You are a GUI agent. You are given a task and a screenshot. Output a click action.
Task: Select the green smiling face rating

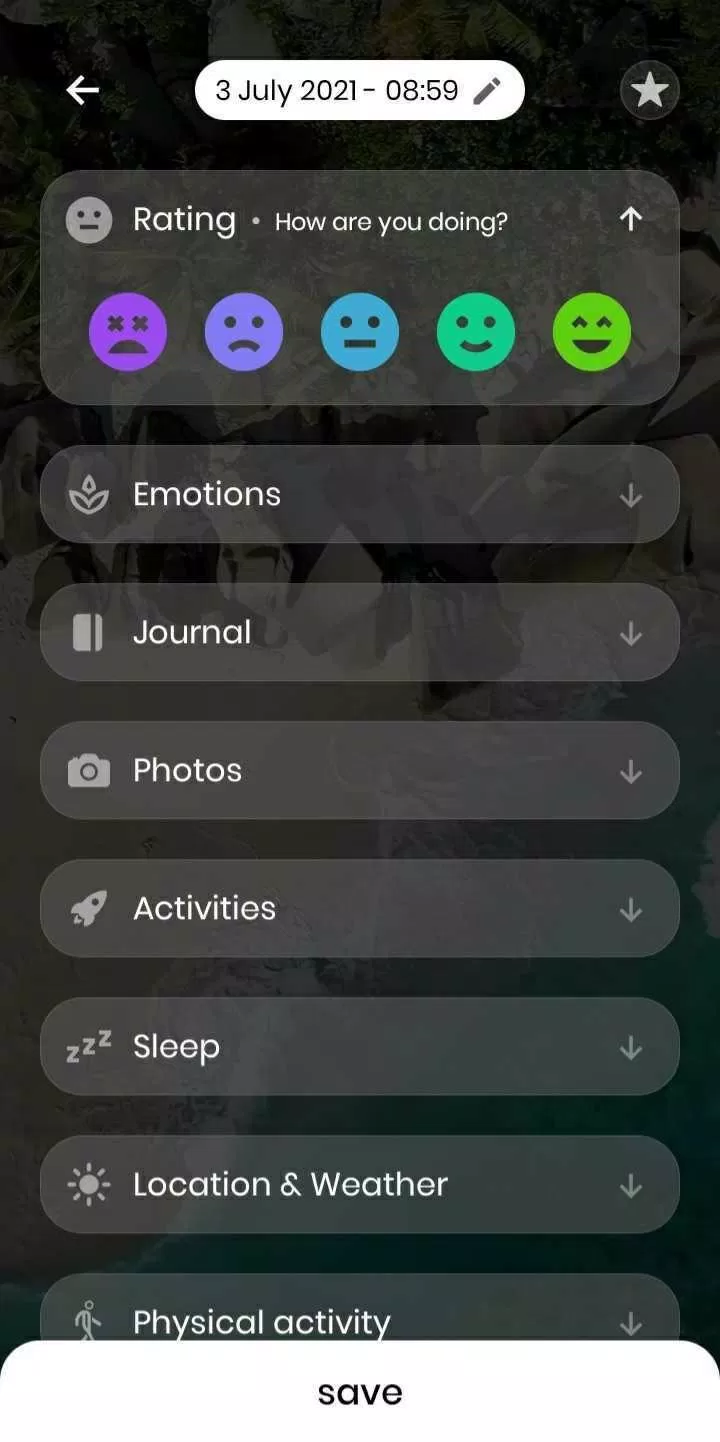pyautogui.click(x=476, y=332)
